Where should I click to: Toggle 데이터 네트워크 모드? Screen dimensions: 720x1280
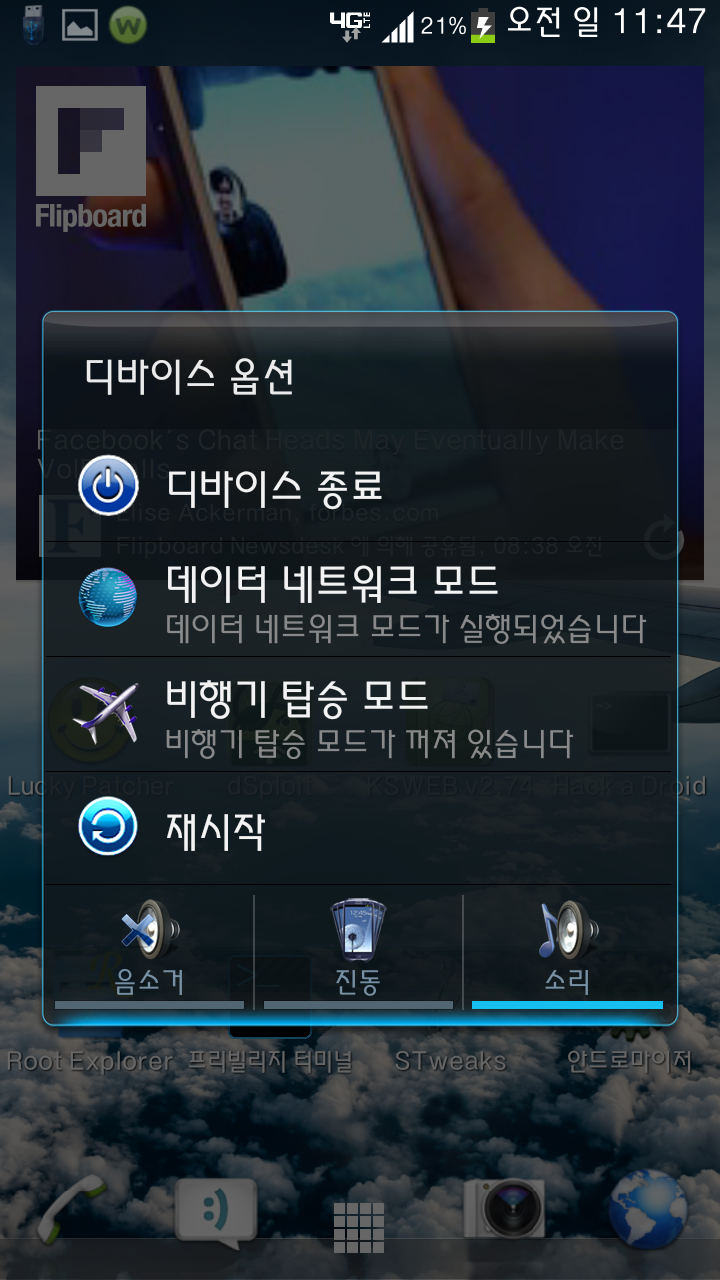(x=360, y=600)
